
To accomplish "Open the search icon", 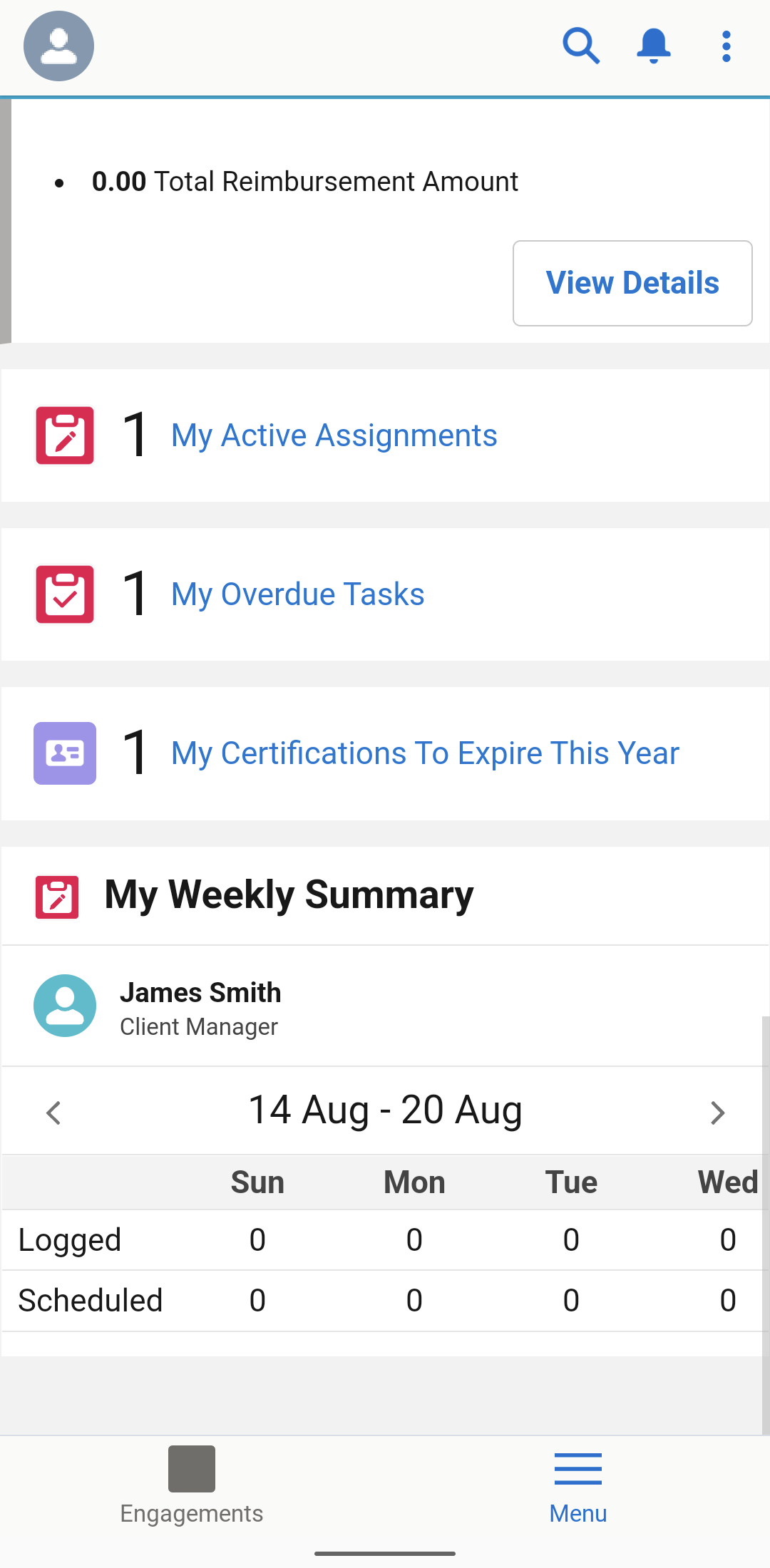I will click(x=581, y=46).
